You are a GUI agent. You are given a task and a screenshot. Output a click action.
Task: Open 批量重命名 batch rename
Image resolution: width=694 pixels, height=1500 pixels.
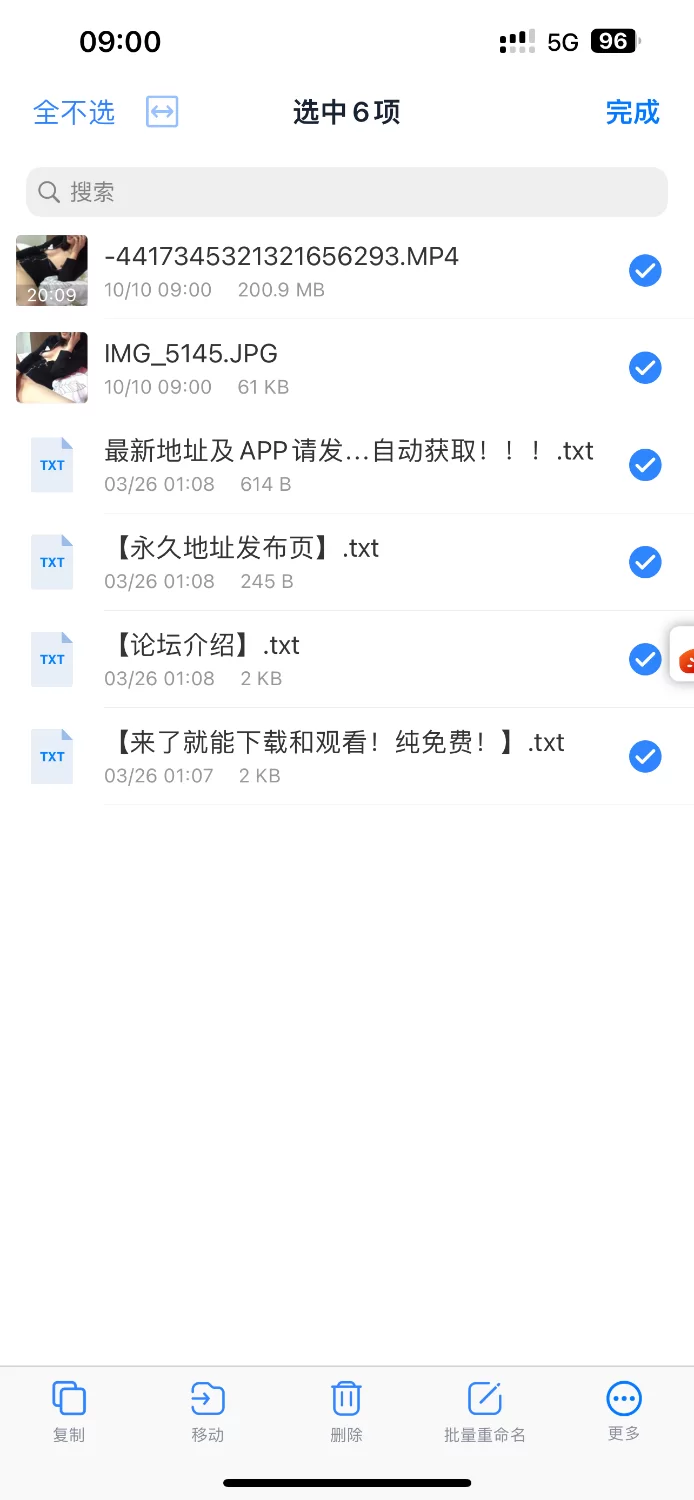[485, 1411]
